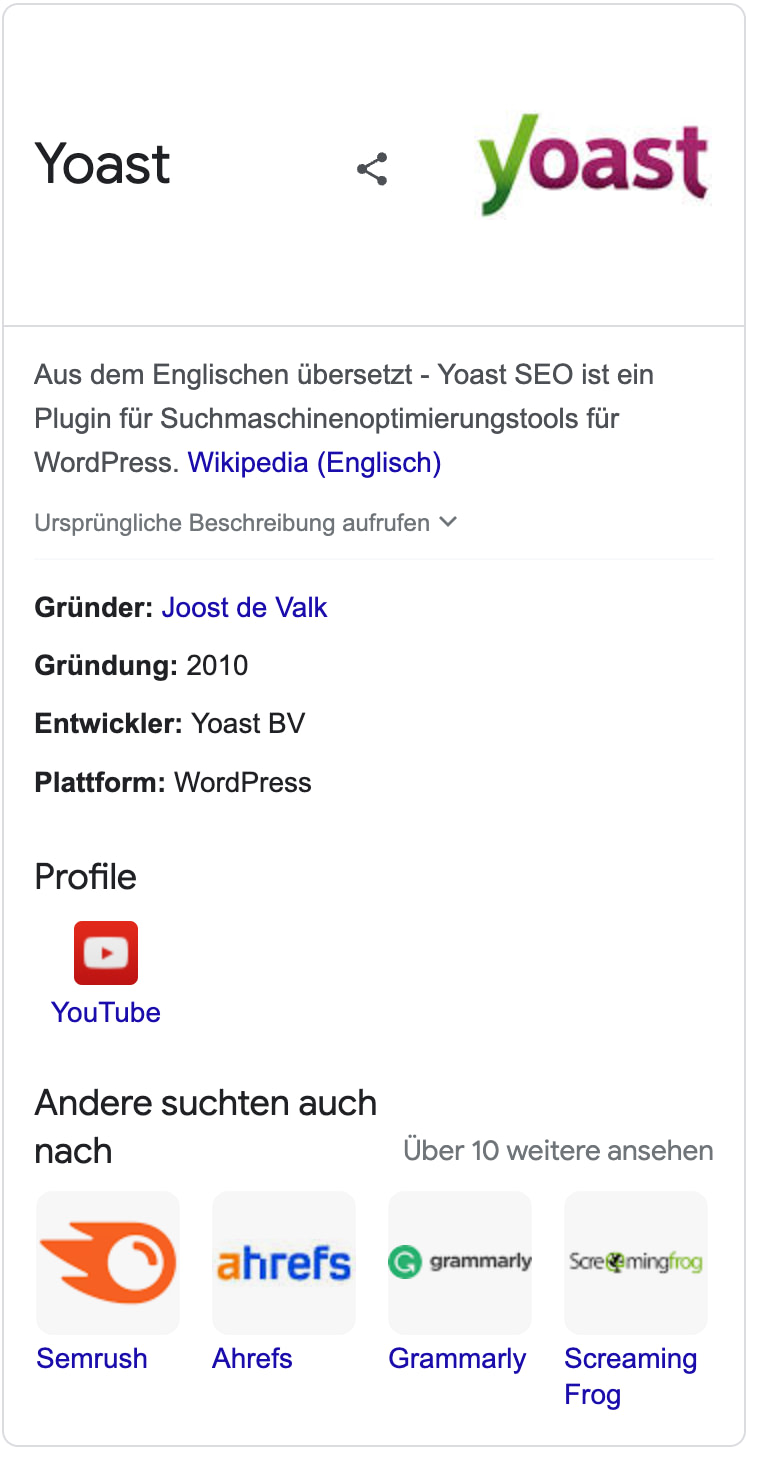The image size is (758, 1458).
Task: Open the Semrush text link
Action: click(91, 1358)
